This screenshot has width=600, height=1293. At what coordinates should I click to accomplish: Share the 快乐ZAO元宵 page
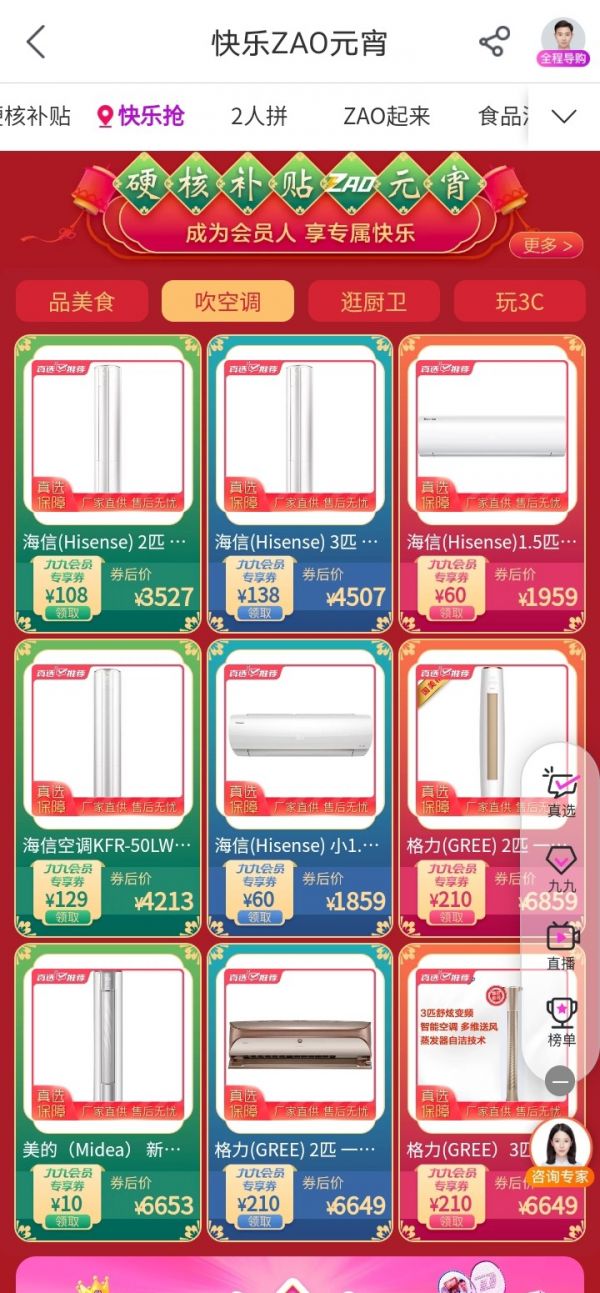pyautogui.click(x=494, y=42)
